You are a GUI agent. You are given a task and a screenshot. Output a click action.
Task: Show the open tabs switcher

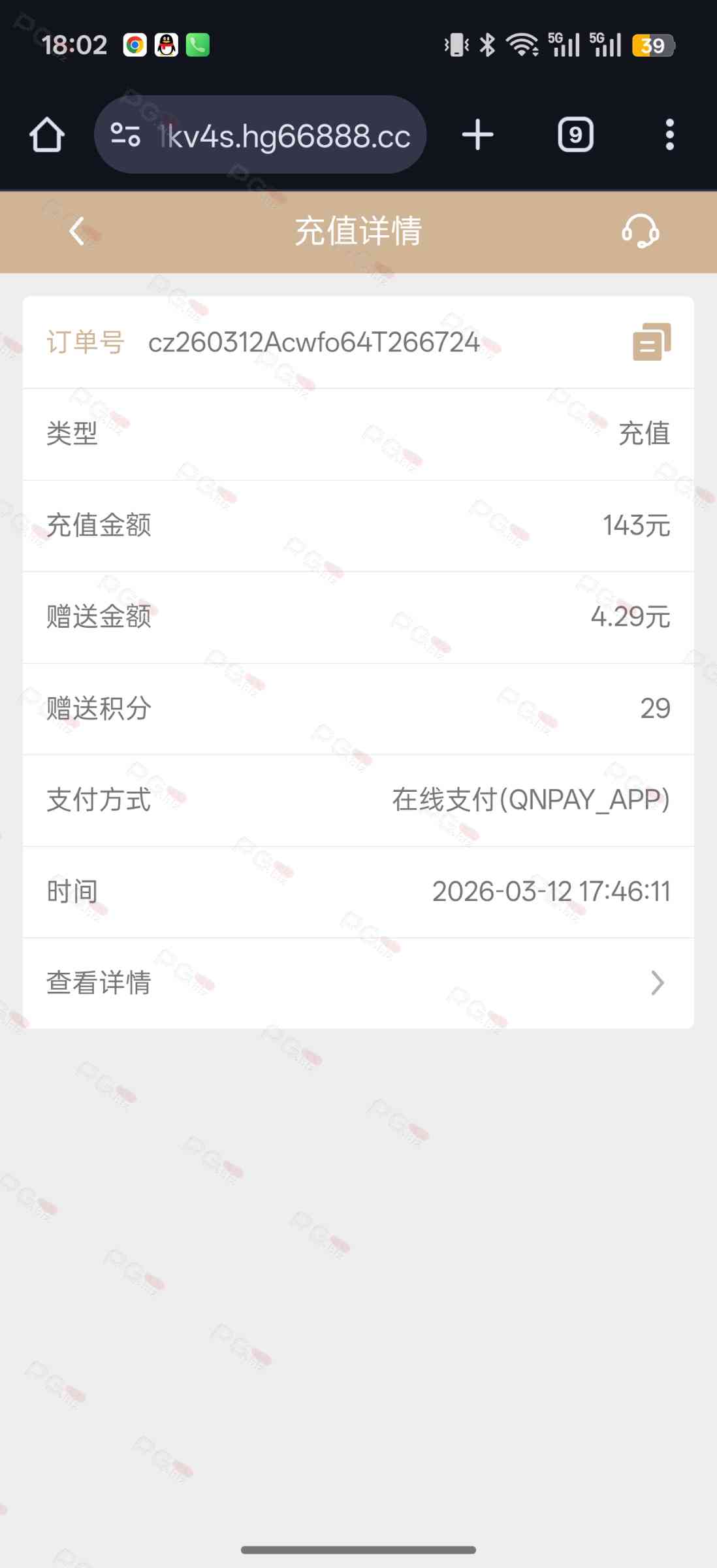(x=575, y=135)
